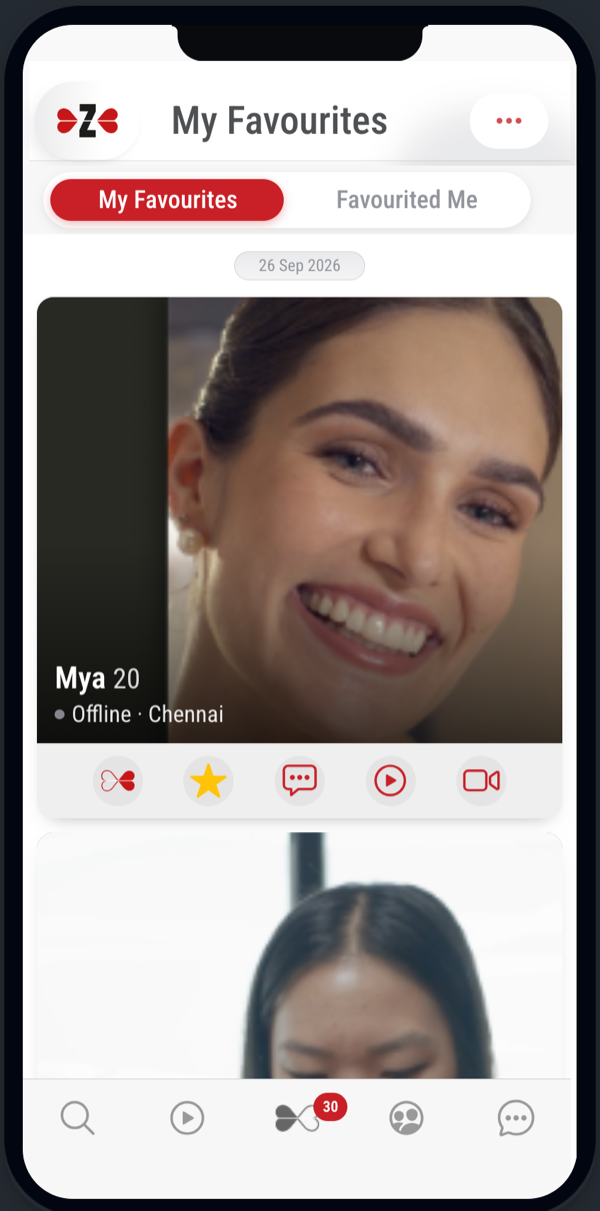Play Mya's video with the play icon
This screenshot has width=600, height=1211.
(x=390, y=781)
